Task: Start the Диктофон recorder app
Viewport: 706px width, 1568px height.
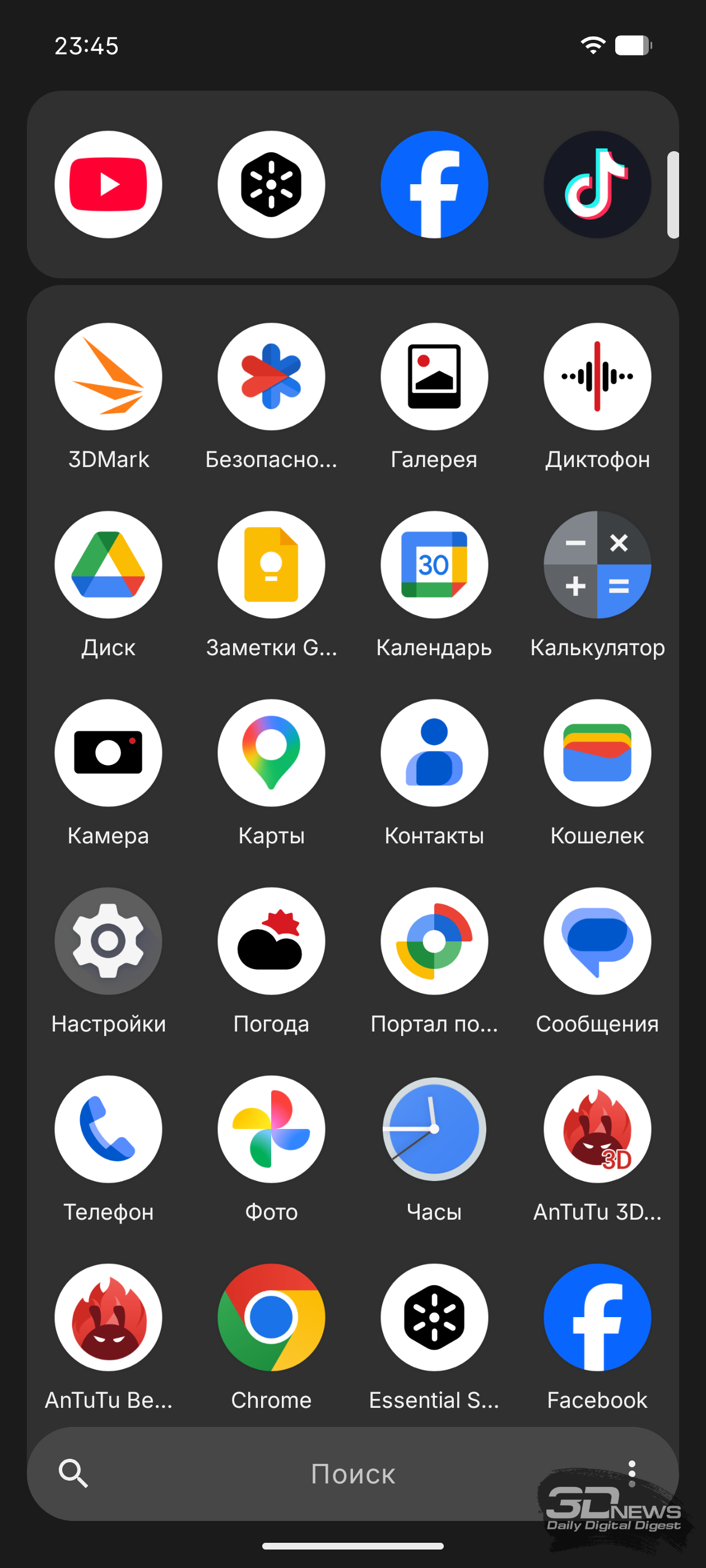Action: click(597, 377)
